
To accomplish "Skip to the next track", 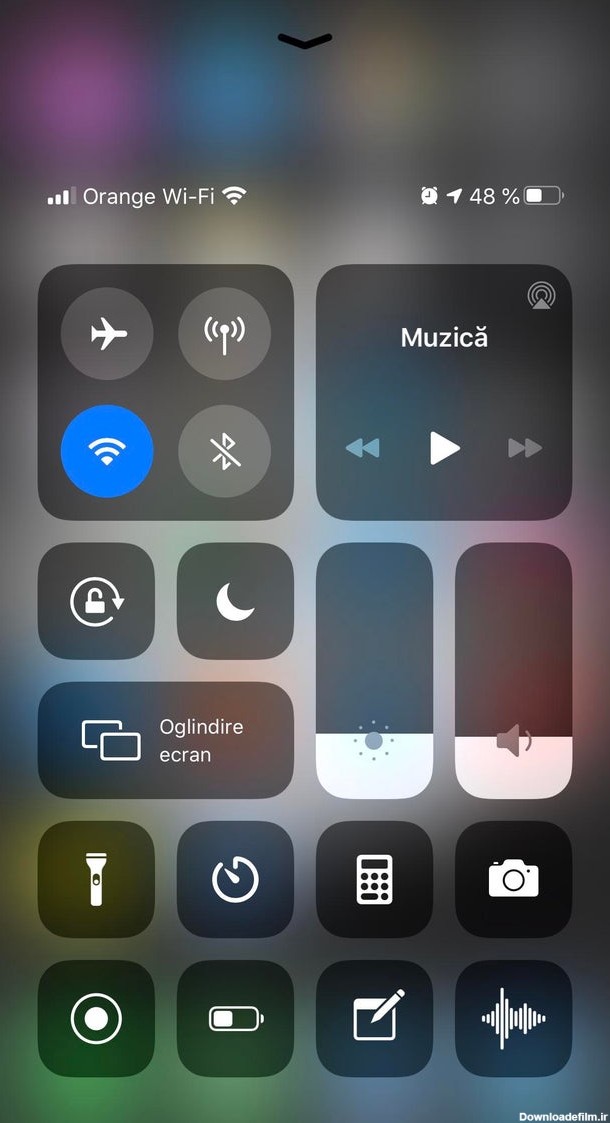I will 525,448.
